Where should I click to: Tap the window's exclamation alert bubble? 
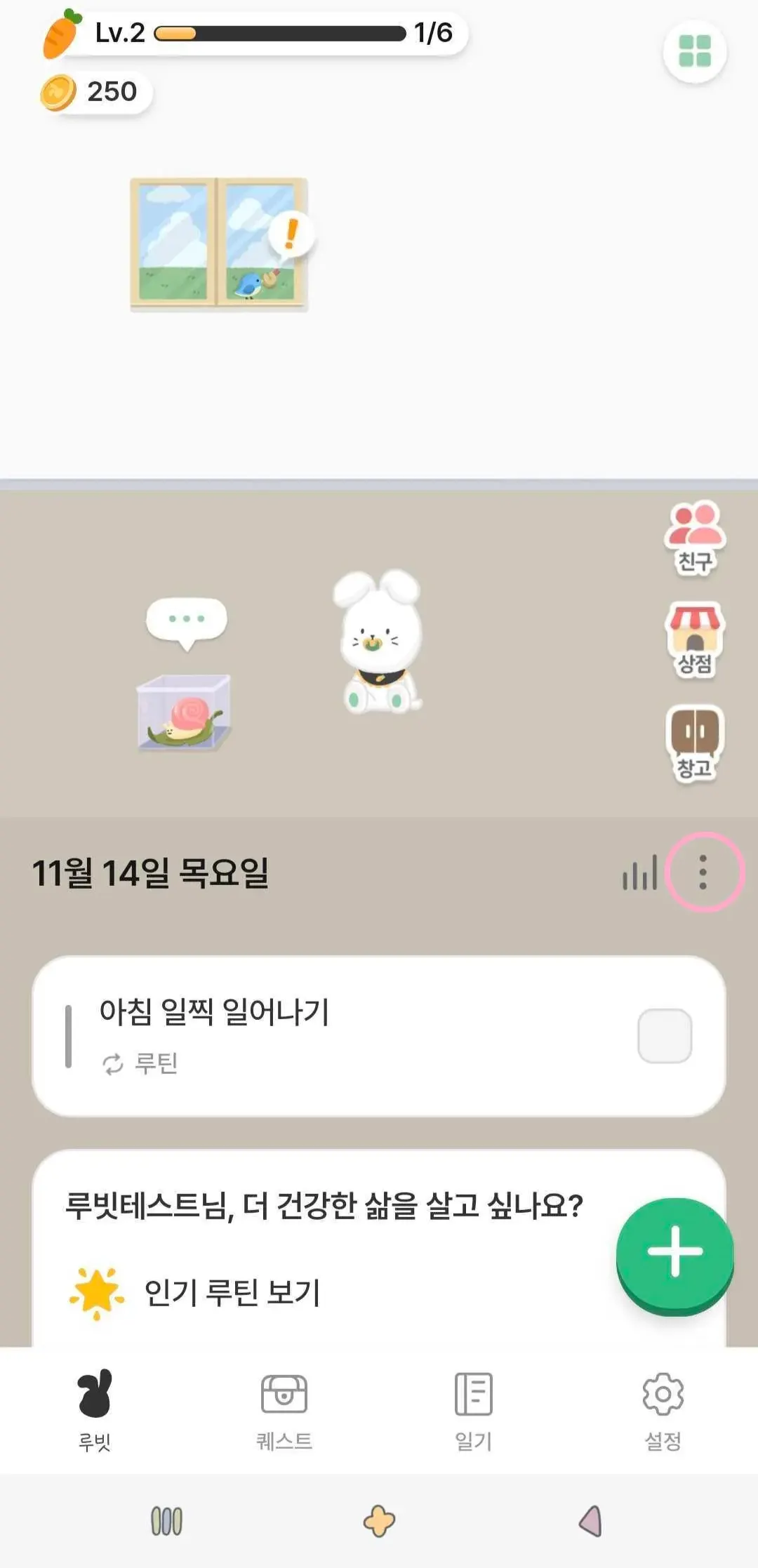point(291,234)
